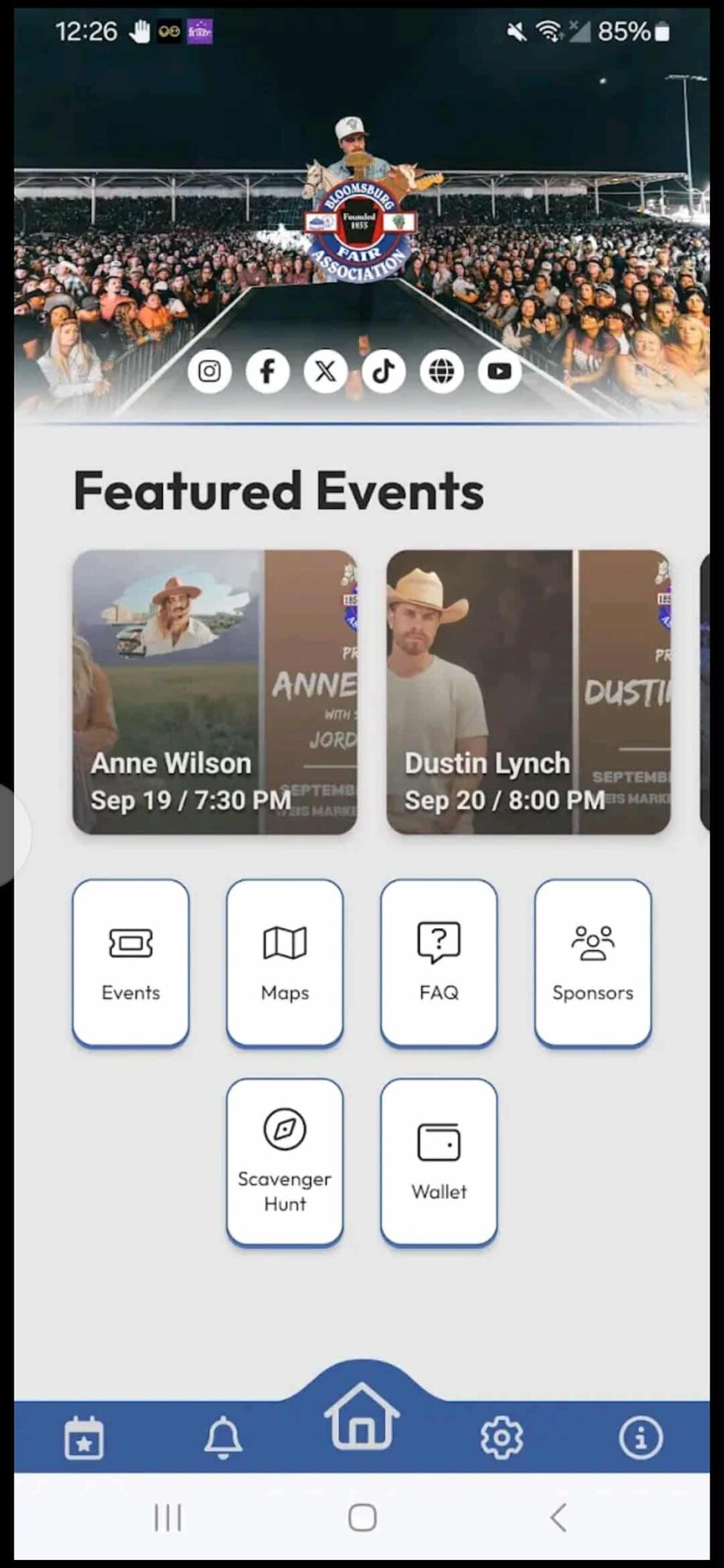Image resolution: width=724 pixels, height=1568 pixels.
Task: Open the Instagram social link
Action: 210,371
